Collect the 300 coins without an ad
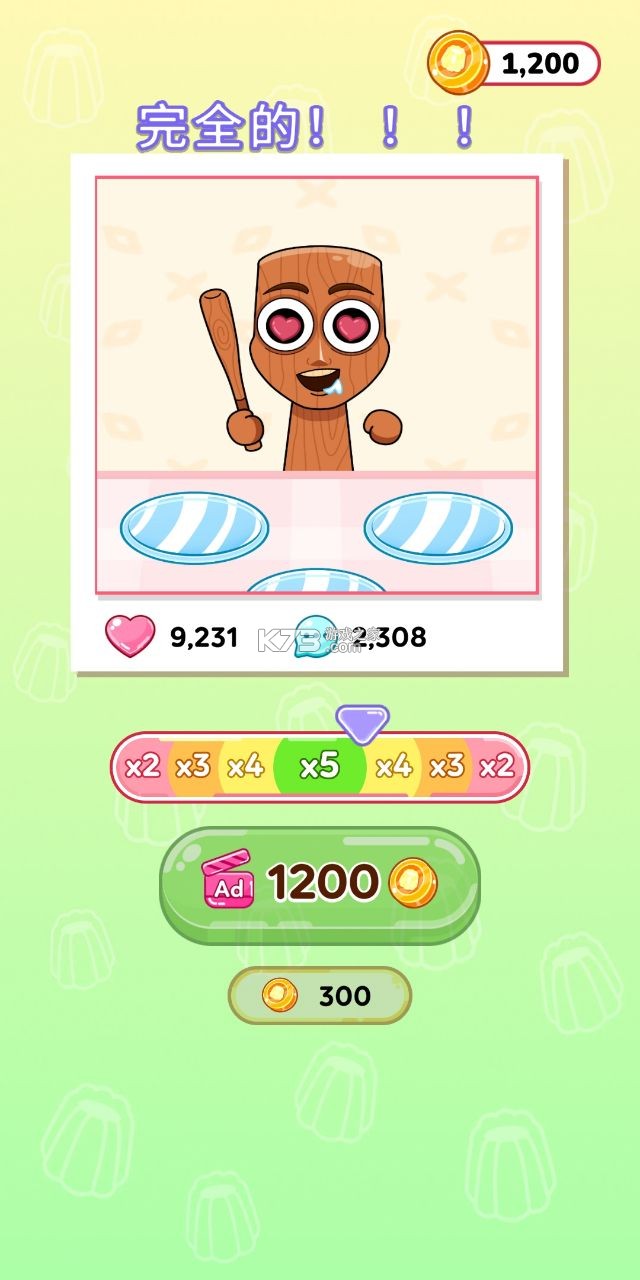 point(320,995)
